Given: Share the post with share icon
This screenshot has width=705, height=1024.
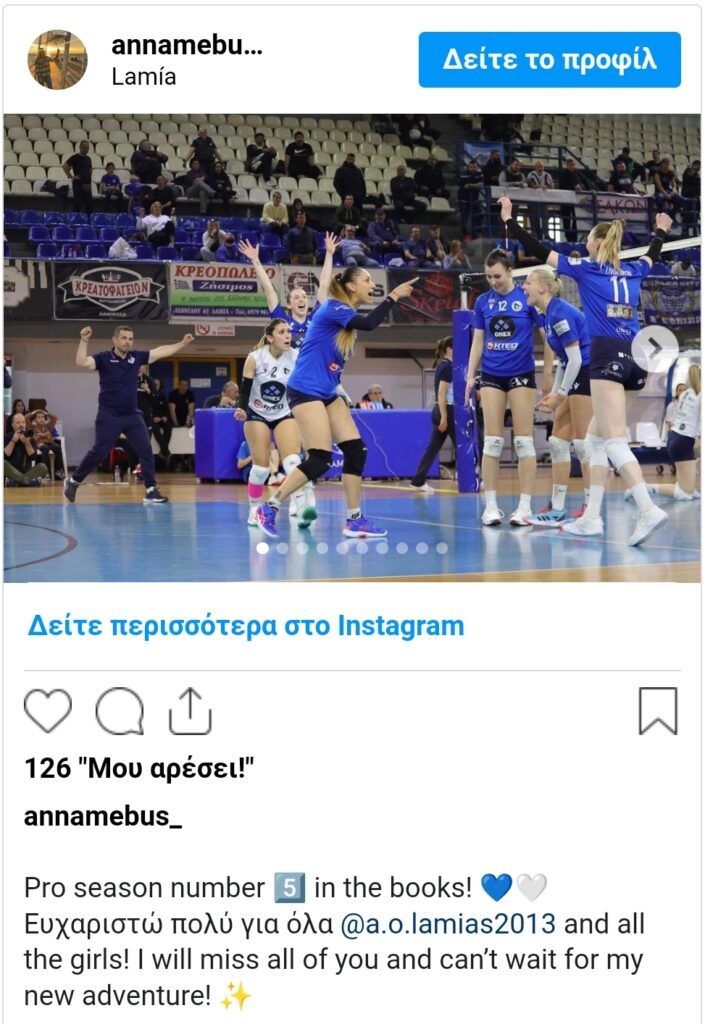Looking at the screenshot, I should [190, 712].
